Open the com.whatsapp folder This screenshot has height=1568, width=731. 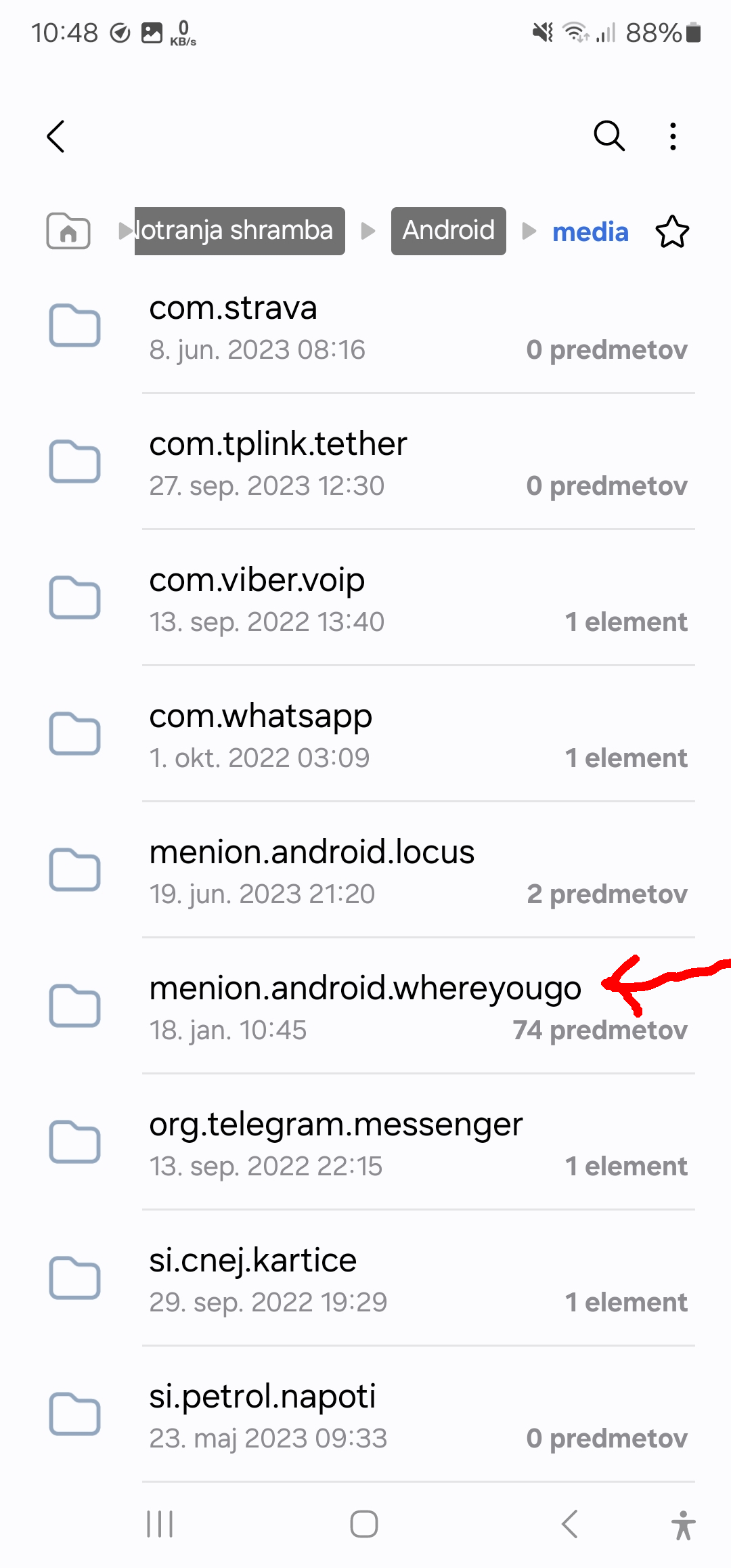point(365,735)
